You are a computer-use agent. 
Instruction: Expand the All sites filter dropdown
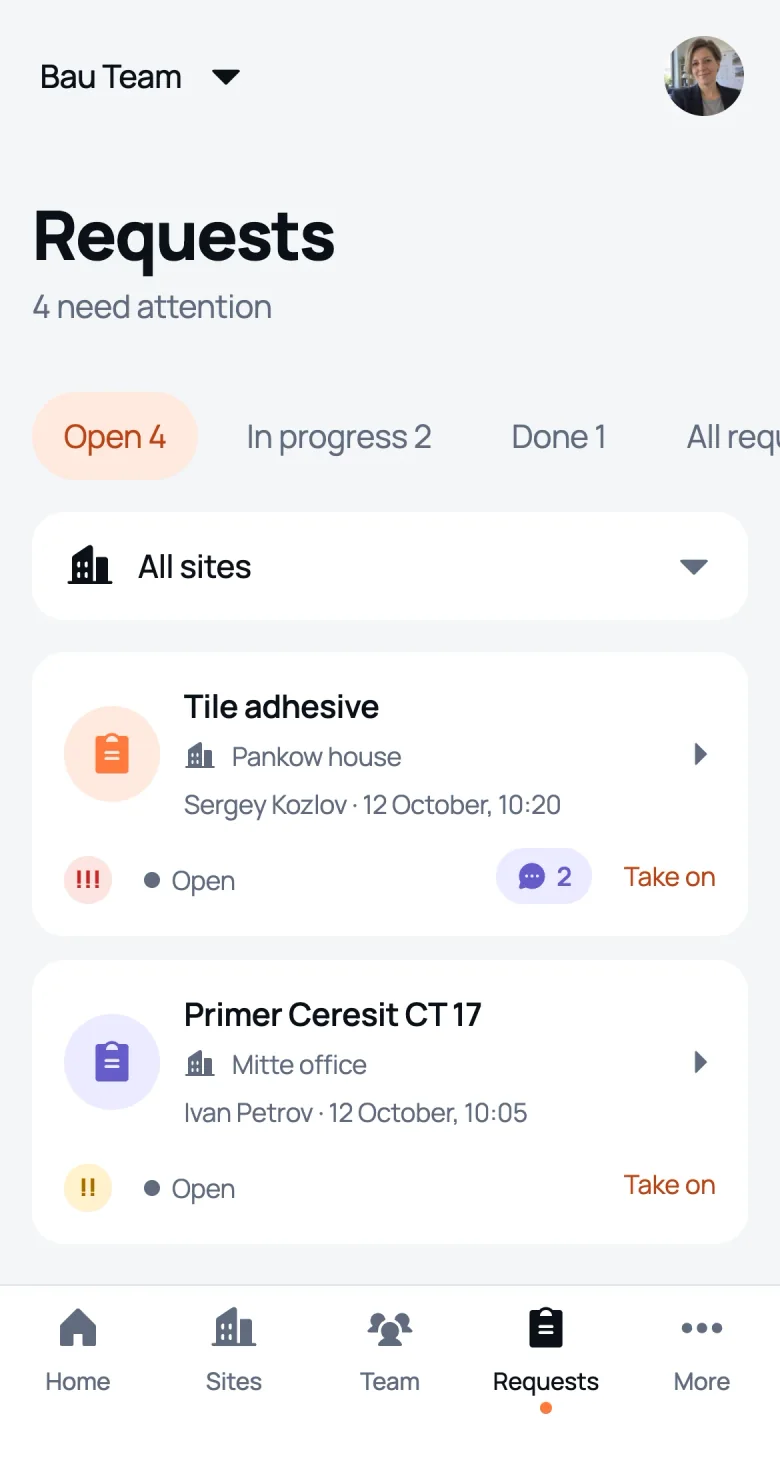pyautogui.click(x=390, y=566)
